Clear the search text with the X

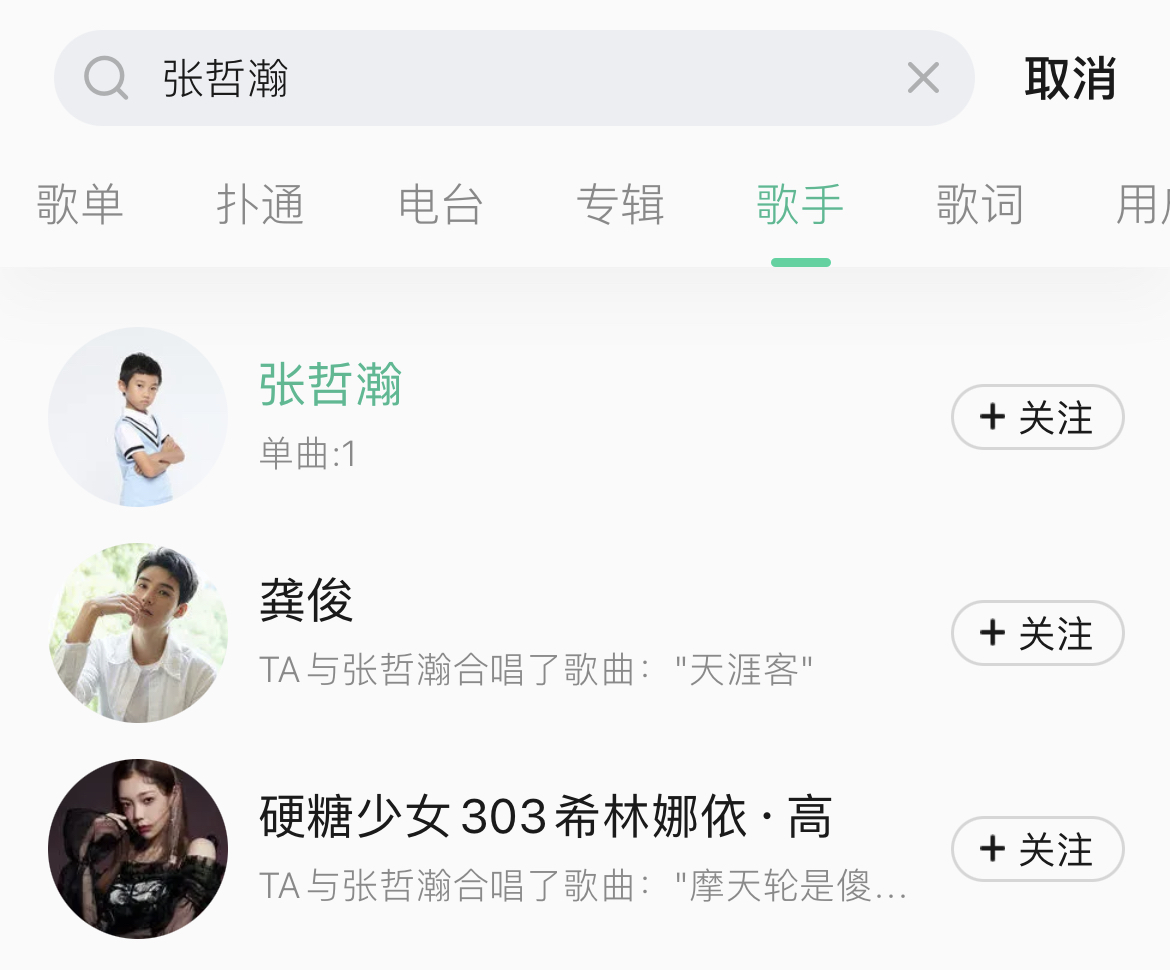923,78
